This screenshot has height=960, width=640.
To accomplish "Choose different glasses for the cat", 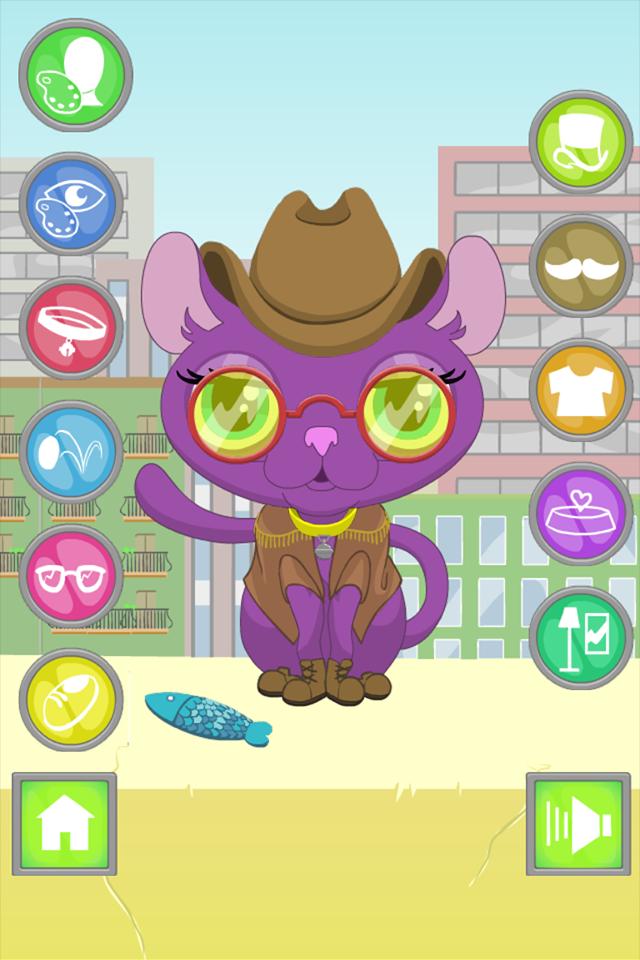I will (x=71, y=576).
